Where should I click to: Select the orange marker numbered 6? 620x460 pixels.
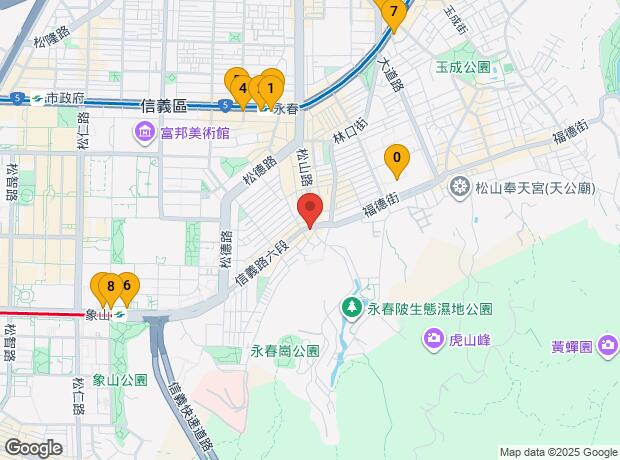pos(126,286)
